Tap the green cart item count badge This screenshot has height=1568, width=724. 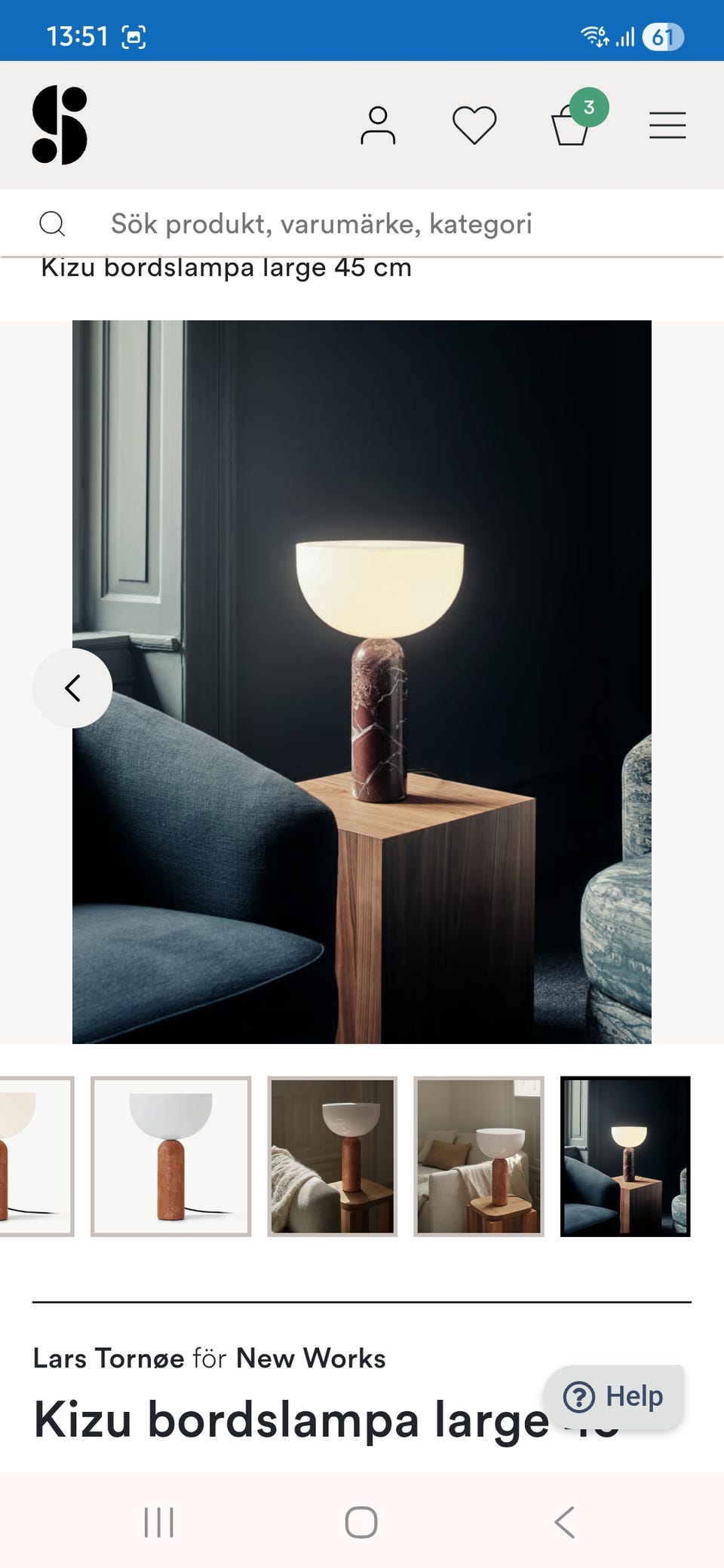588,108
